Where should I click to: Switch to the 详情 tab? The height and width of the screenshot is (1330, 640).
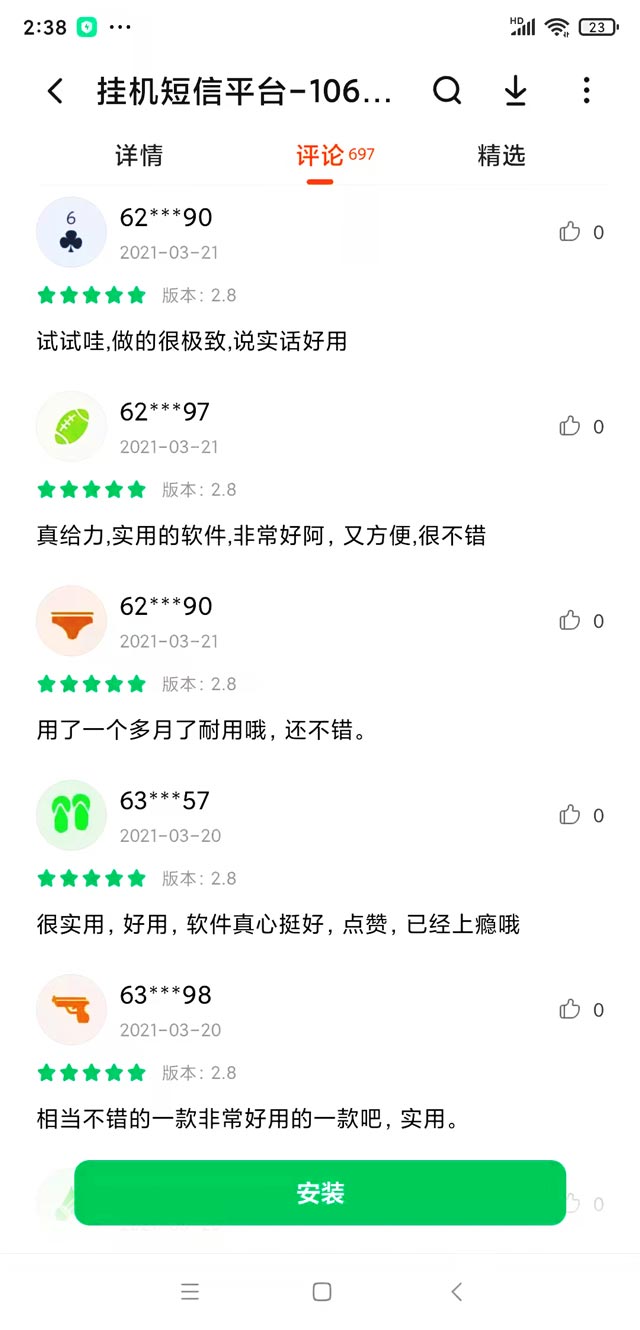(x=139, y=156)
